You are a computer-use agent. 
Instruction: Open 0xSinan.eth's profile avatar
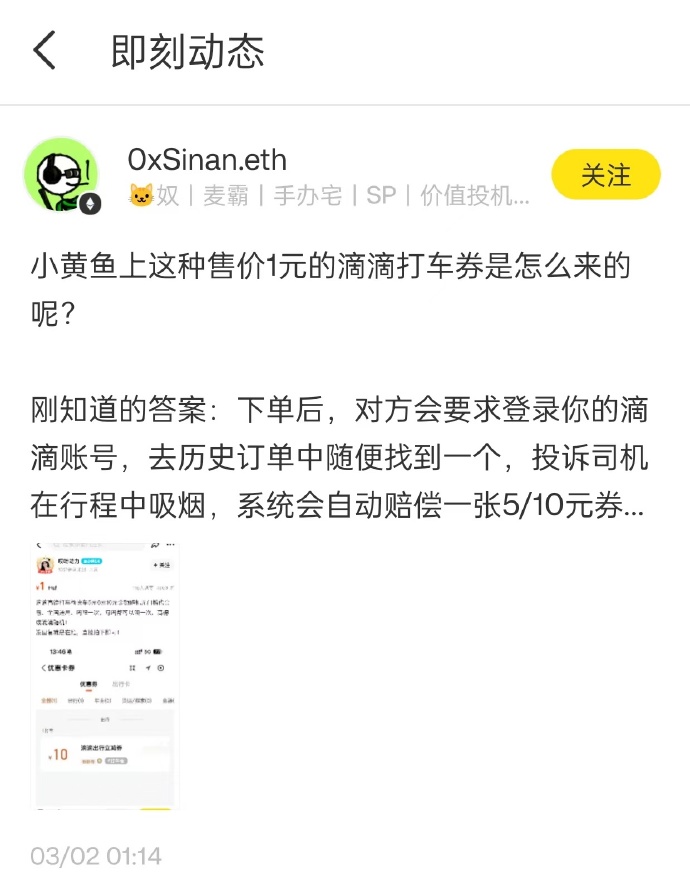(x=62, y=175)
